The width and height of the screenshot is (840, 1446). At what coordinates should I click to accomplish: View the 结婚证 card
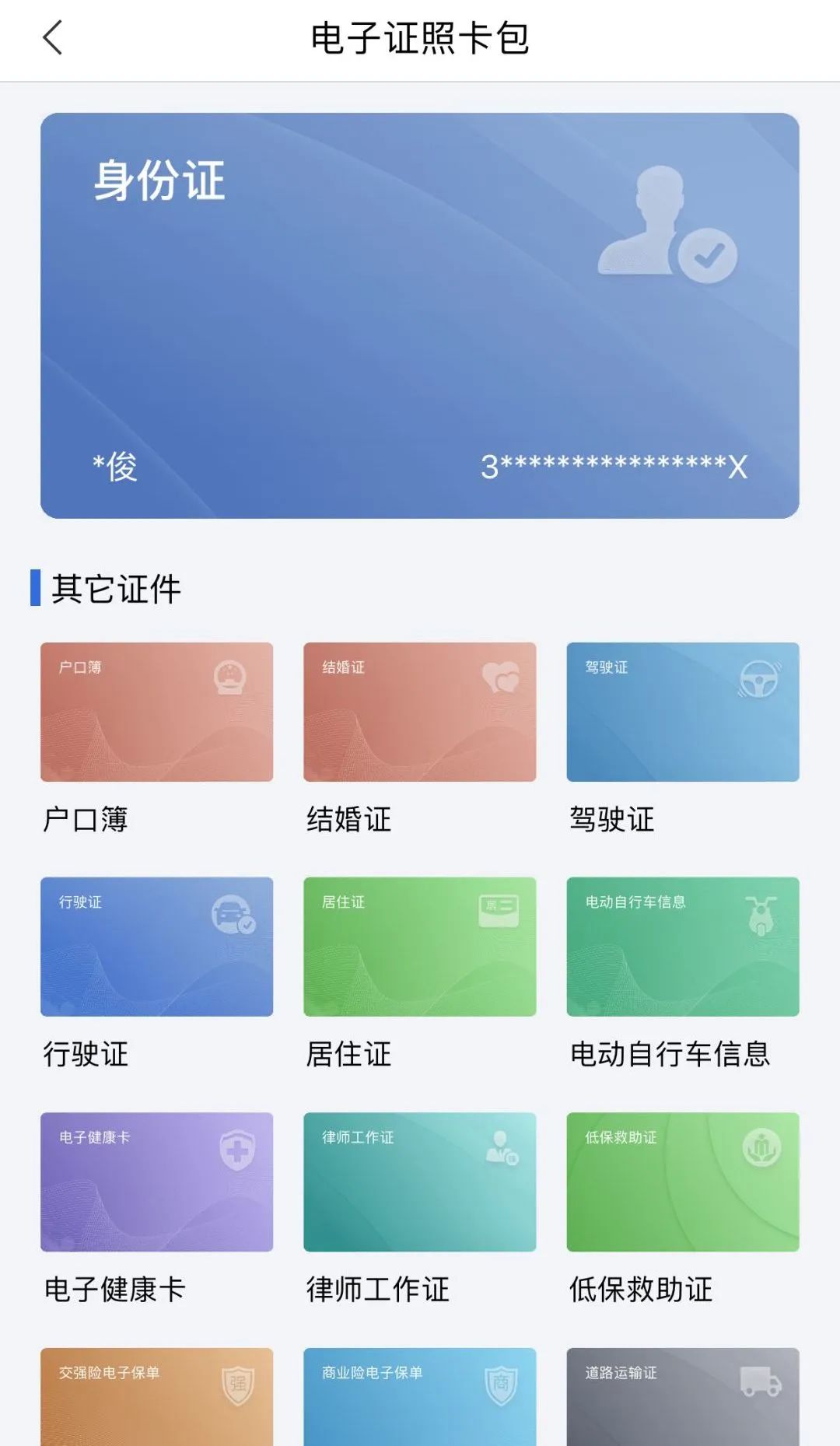419,712
